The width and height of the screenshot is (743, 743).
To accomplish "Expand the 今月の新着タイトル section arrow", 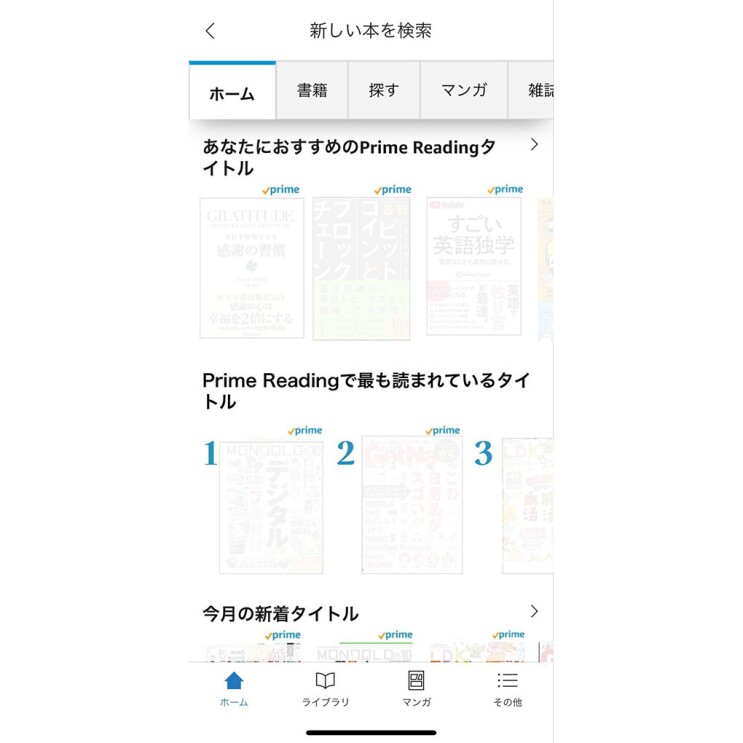I will pyautogui.click(x=534, y=611).
